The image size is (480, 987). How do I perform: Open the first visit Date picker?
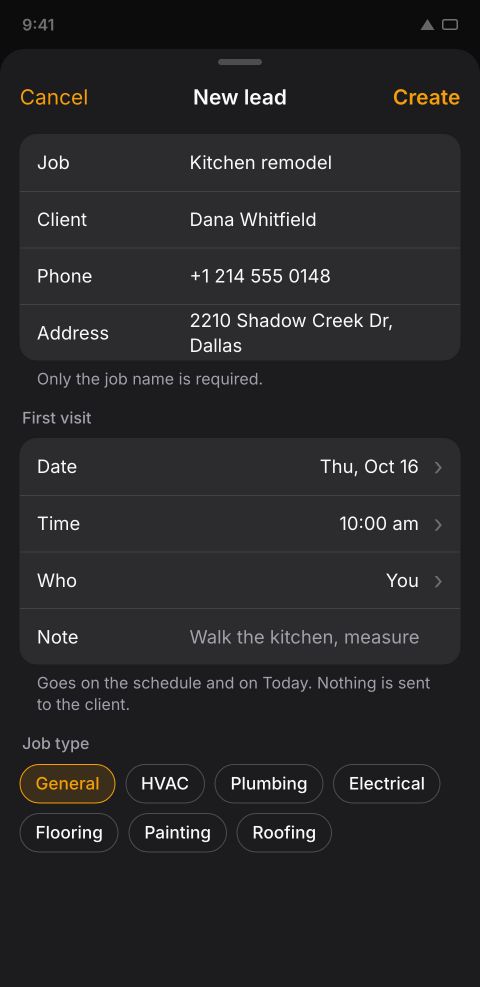coord(240,467)
